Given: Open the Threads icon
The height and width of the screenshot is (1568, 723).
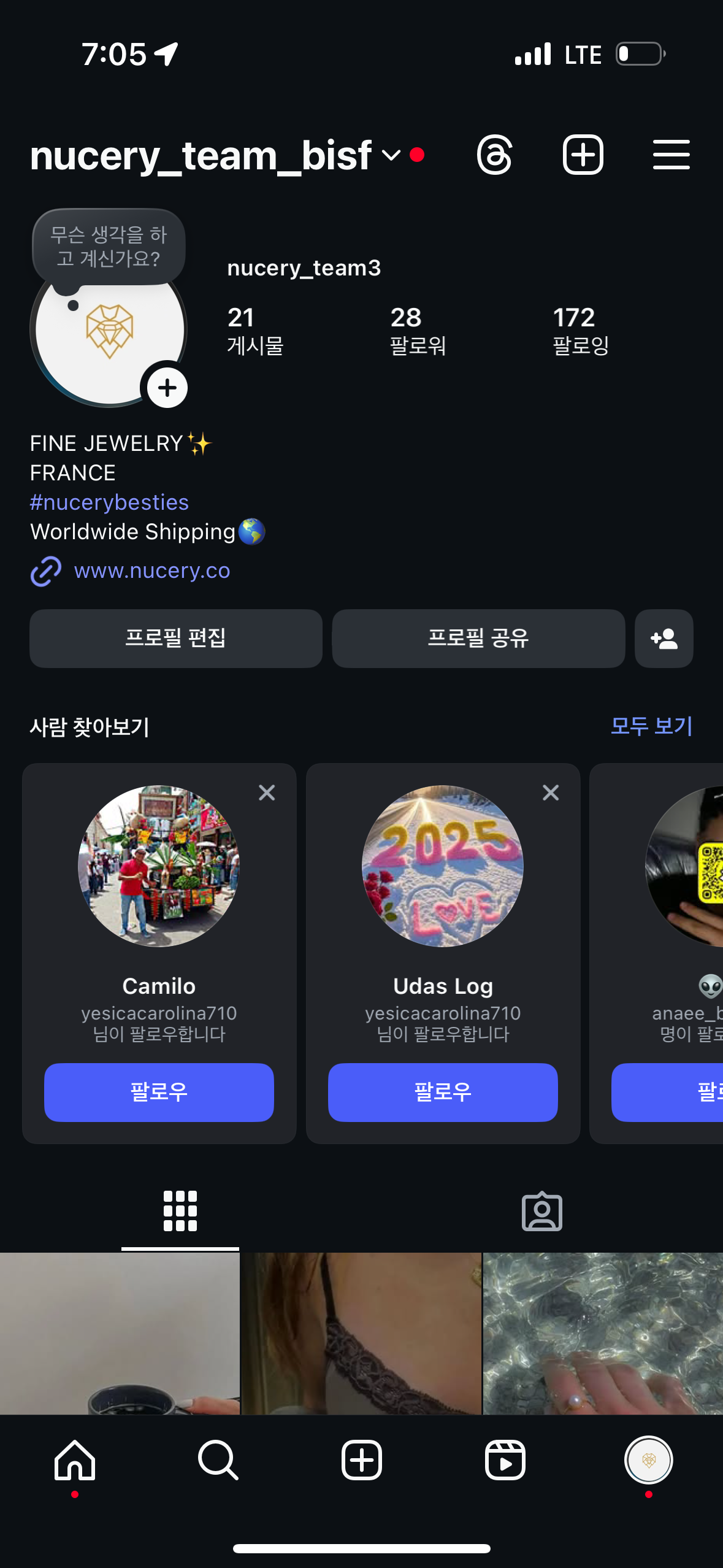Looking at the screenshot, I should (x=494, y=155).
